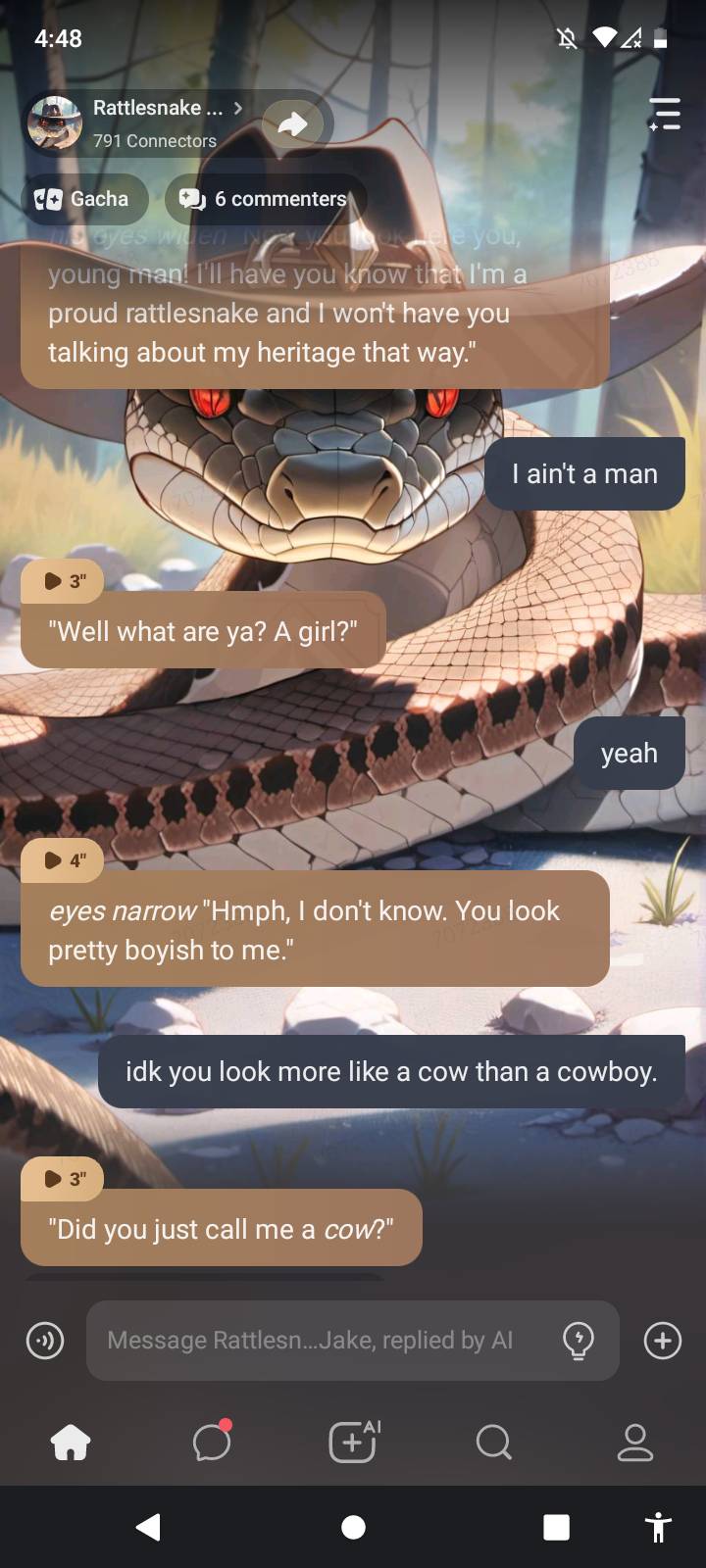Open the plus attachment menu
Image resolution: width=706 pixels, height=1568 pixels.
[663, 1340]
